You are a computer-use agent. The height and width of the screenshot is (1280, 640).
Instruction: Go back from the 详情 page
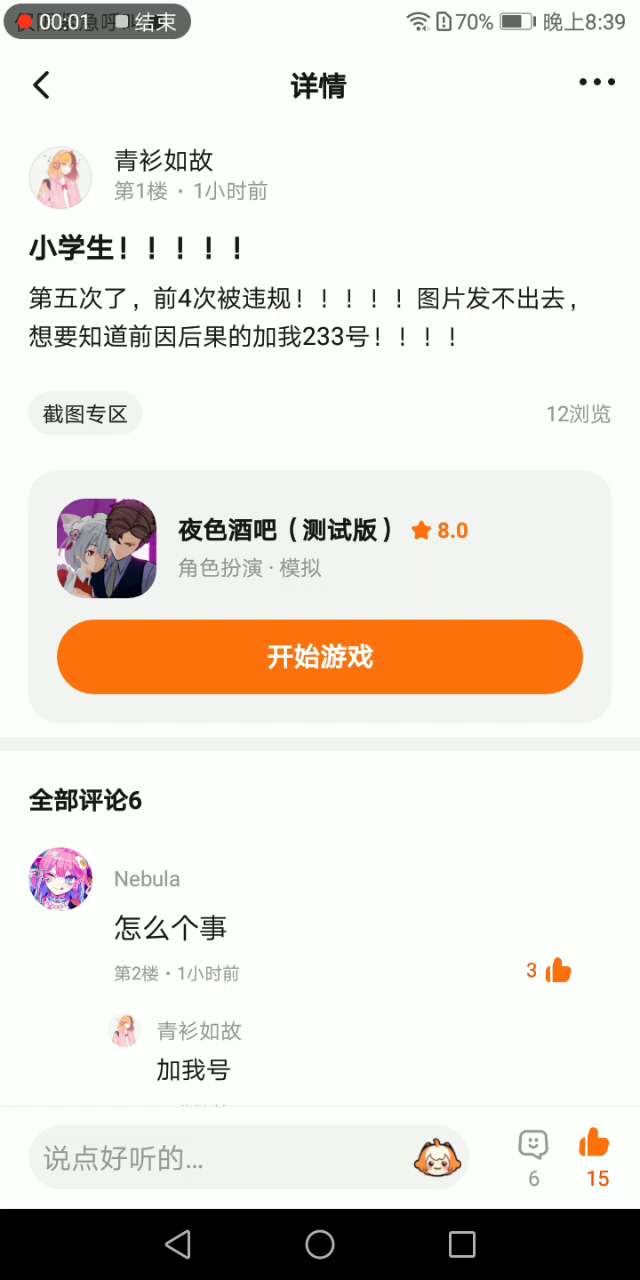(x=41, y=85)
